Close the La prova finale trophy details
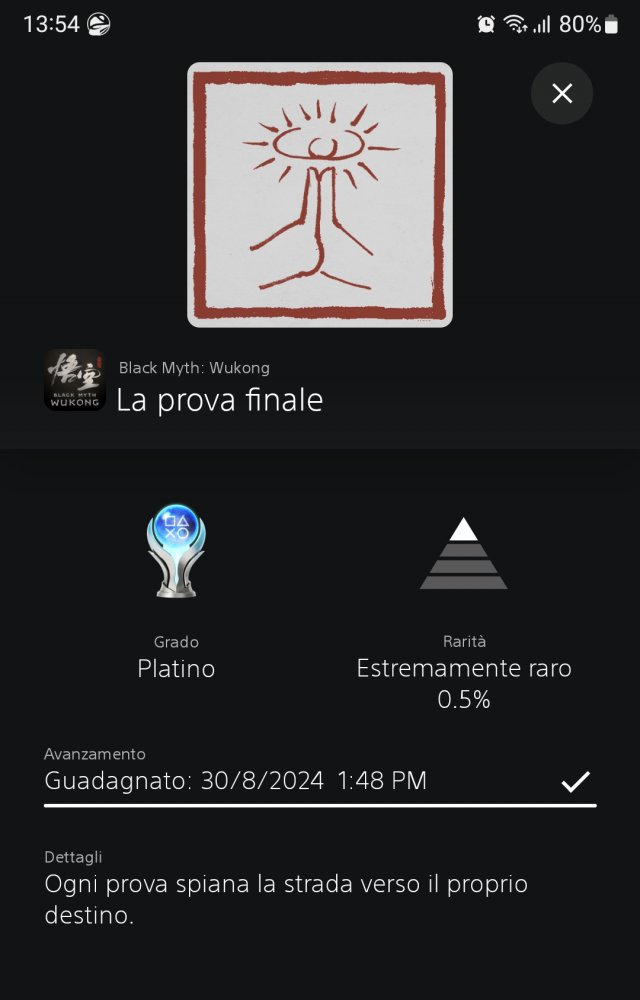The height and width of the screenshot is (1000, 640). tap(562, 94)
